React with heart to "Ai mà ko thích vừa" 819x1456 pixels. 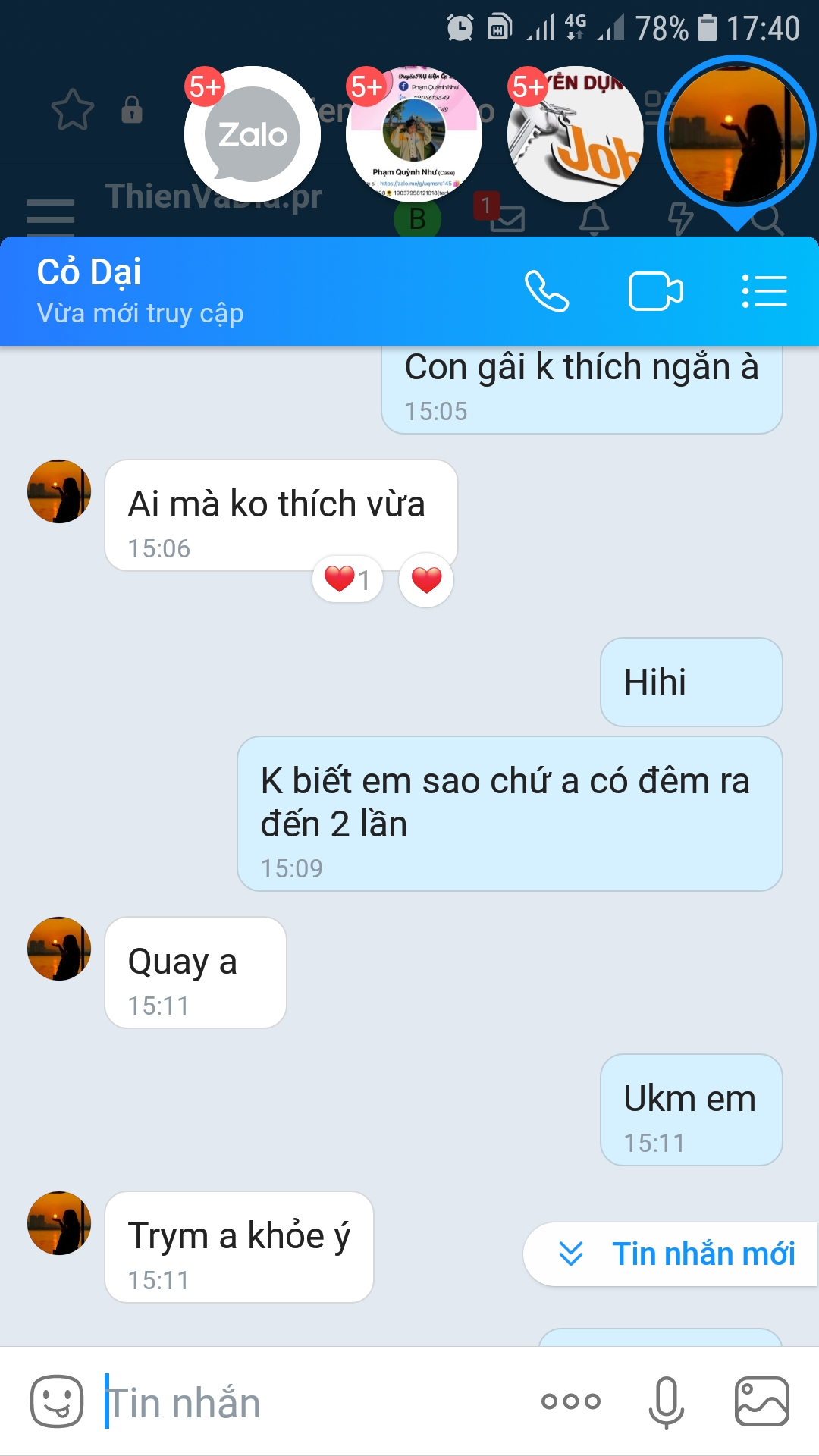426,580
